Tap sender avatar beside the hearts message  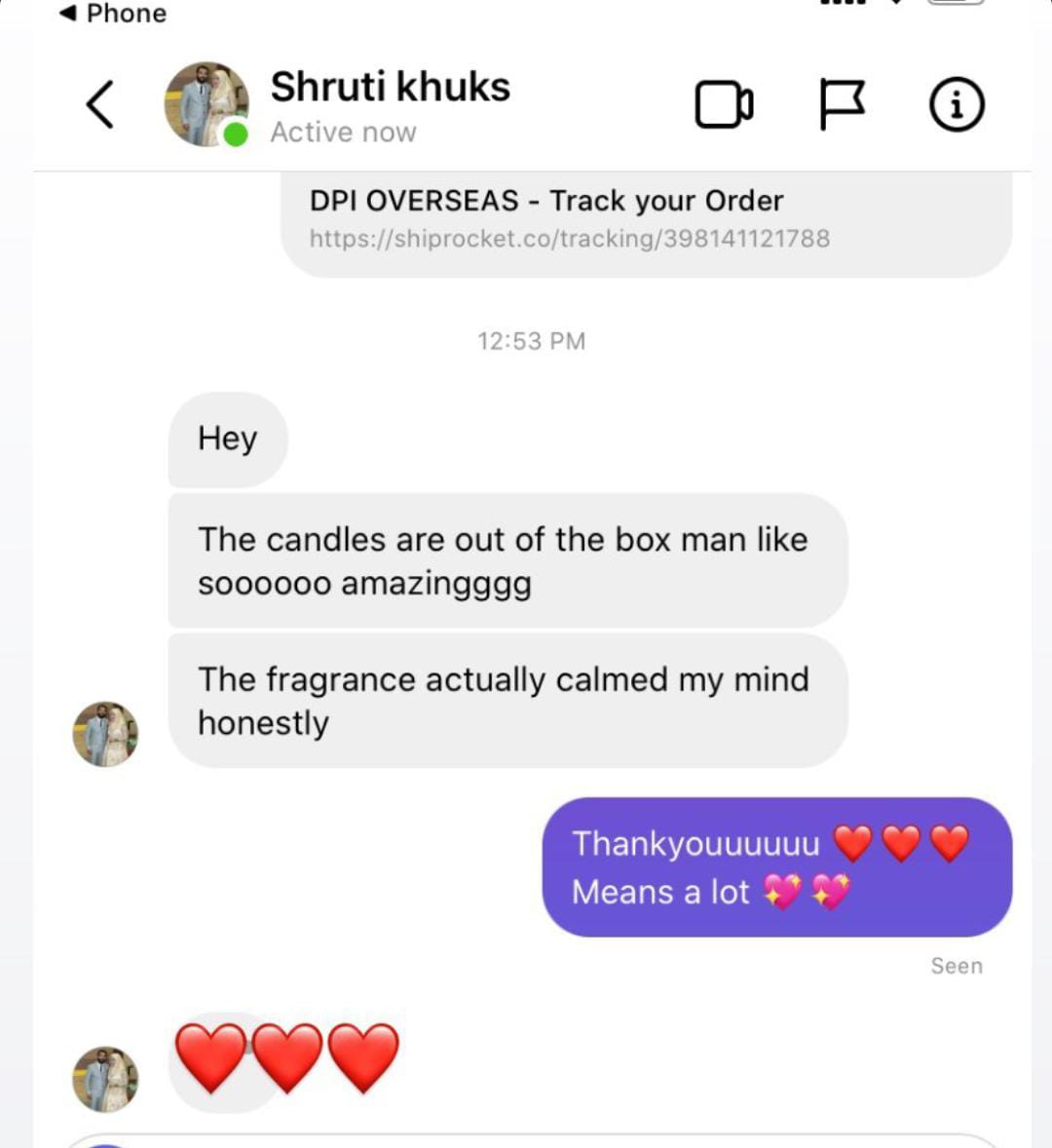(x=105, y=1079)
